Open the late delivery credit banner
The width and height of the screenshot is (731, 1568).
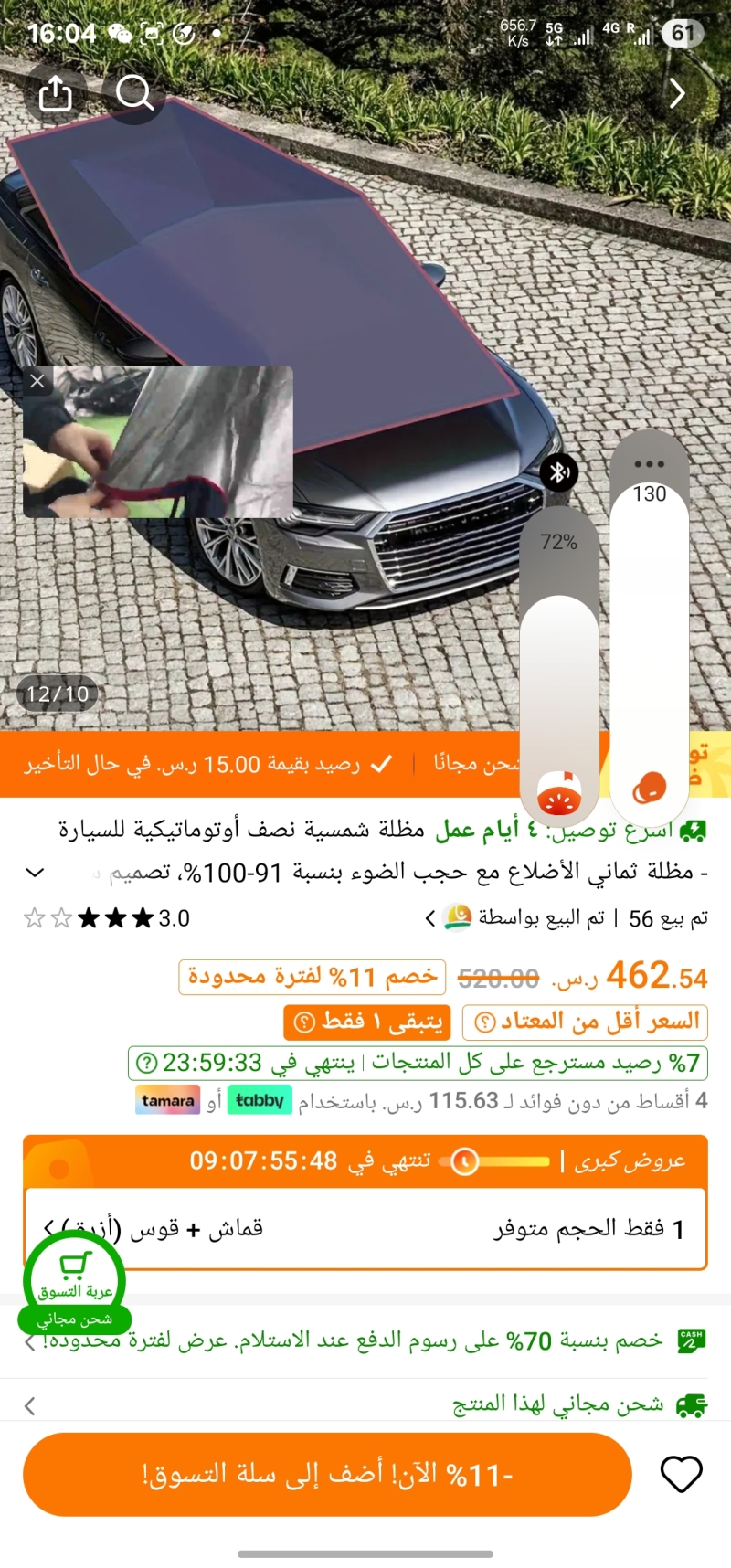210,764
